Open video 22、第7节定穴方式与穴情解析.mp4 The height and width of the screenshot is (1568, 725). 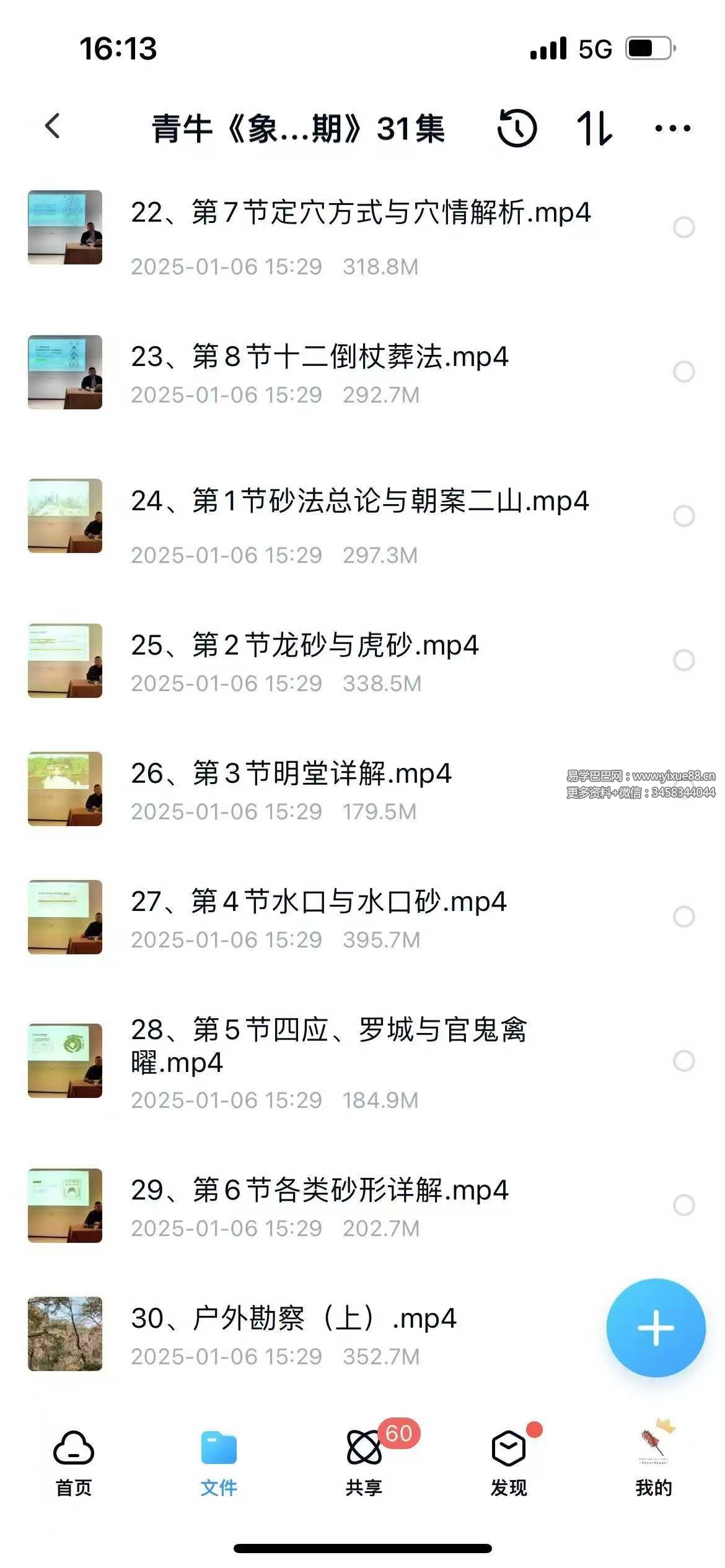pyautogui.click(x=360, y=212)
